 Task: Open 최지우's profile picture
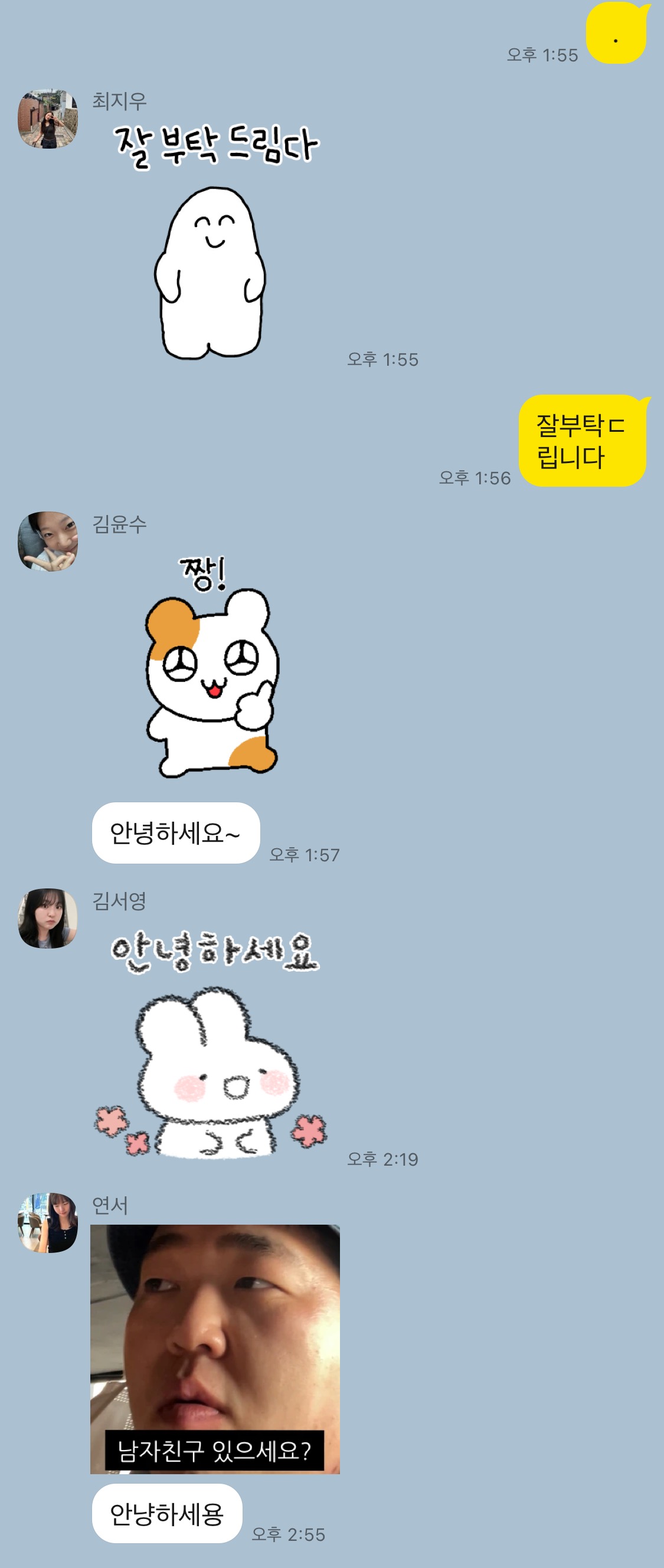pyautogui.click(x=48, y=119)
